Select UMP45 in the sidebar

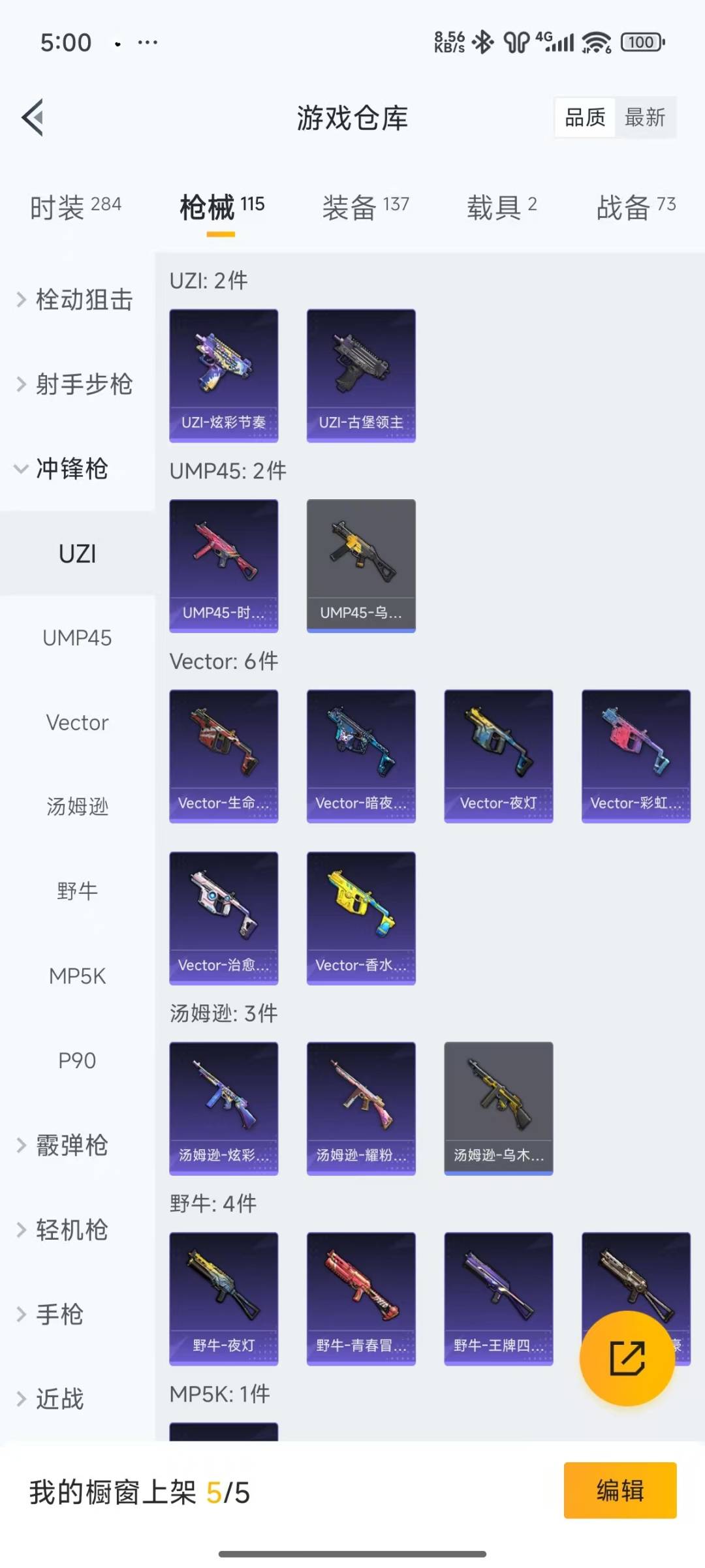(x=77, y=638)
